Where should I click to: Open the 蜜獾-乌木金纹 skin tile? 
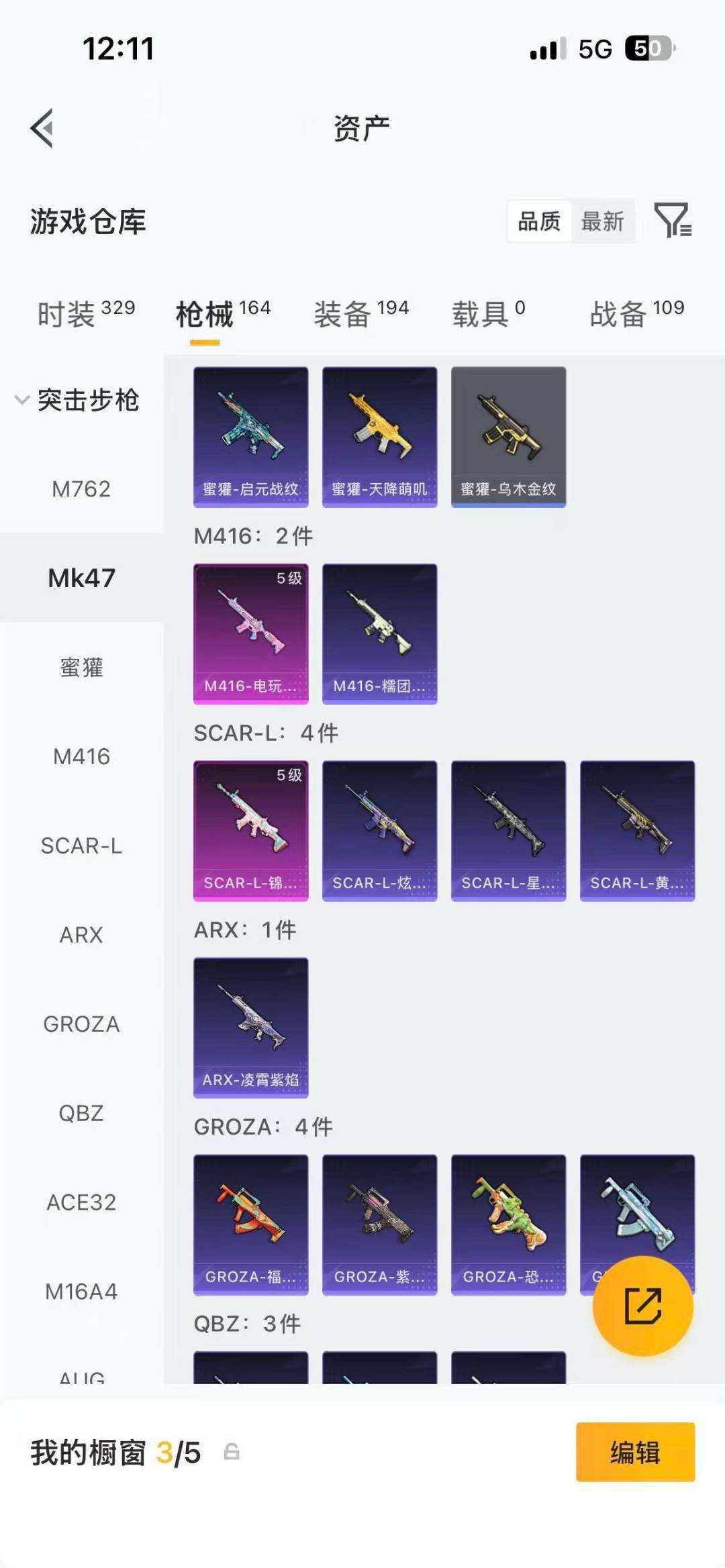(x=508, y=436)
